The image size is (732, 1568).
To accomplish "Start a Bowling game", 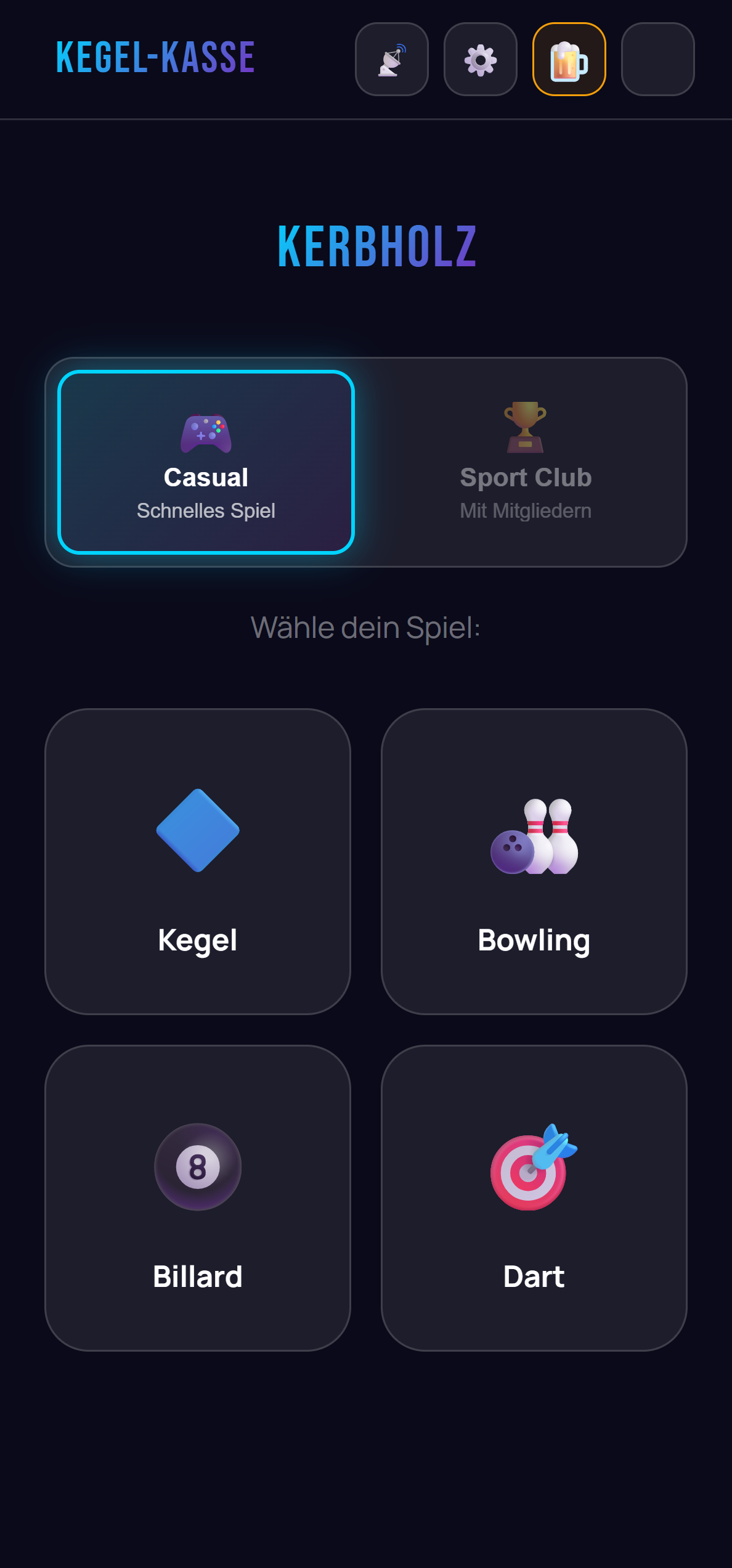I will pyautogui.click(x=534, y=869).
